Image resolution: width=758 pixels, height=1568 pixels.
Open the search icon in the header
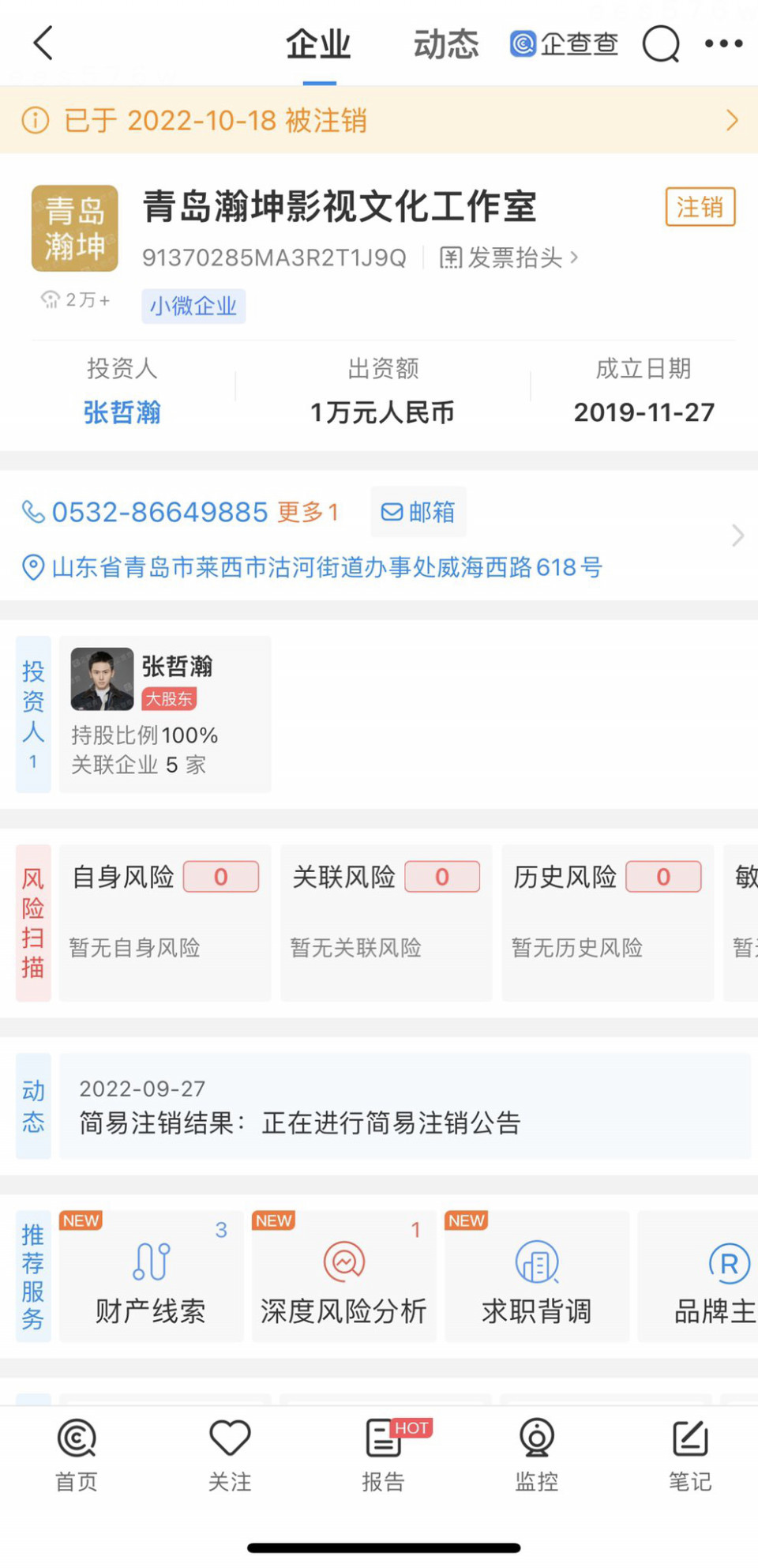(660, 43)
